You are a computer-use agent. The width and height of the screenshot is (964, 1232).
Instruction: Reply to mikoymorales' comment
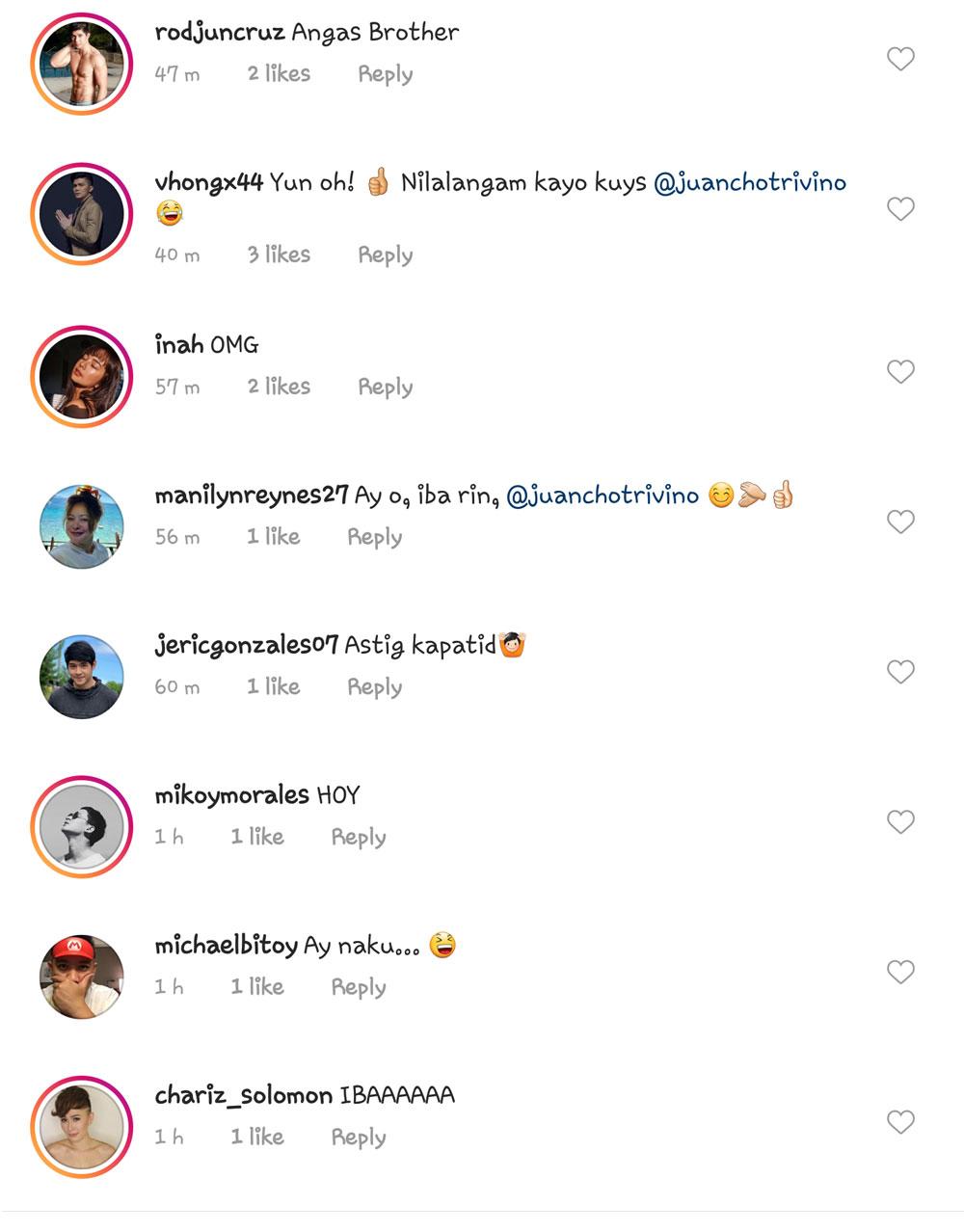click(x=358, y=837)
